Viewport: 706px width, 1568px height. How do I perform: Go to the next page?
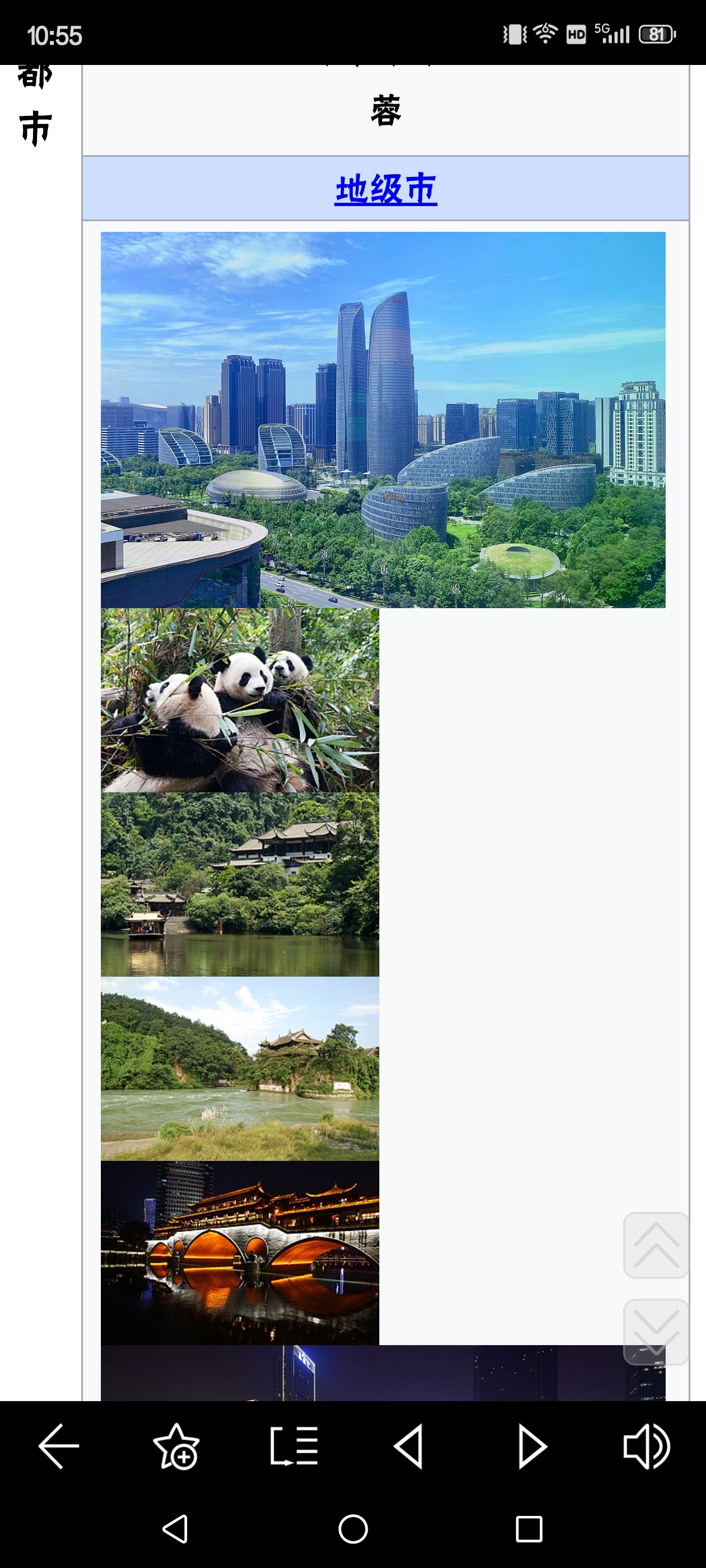pos(532,1446)
